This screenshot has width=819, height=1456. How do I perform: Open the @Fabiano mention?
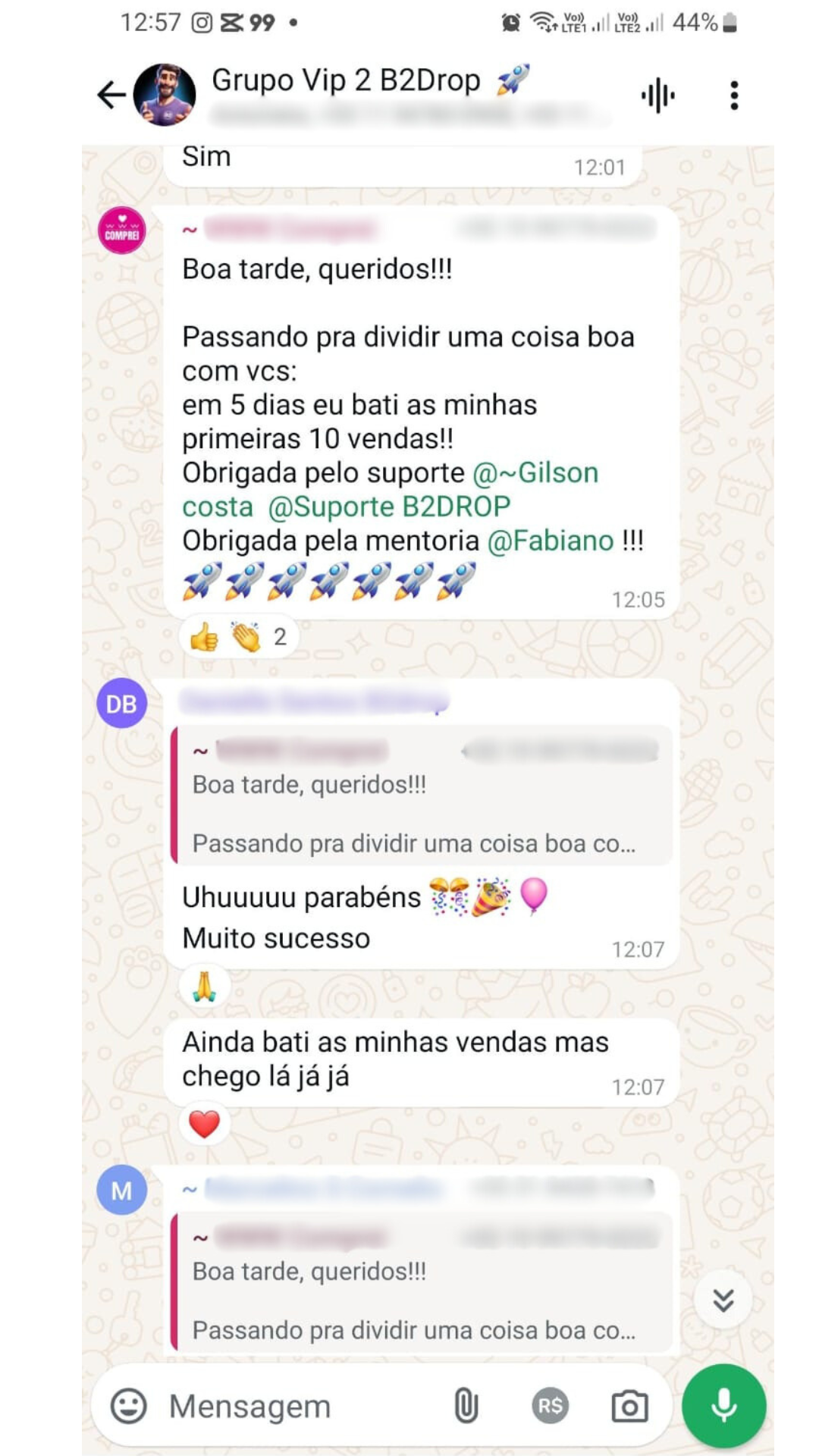tap(551, 541)
